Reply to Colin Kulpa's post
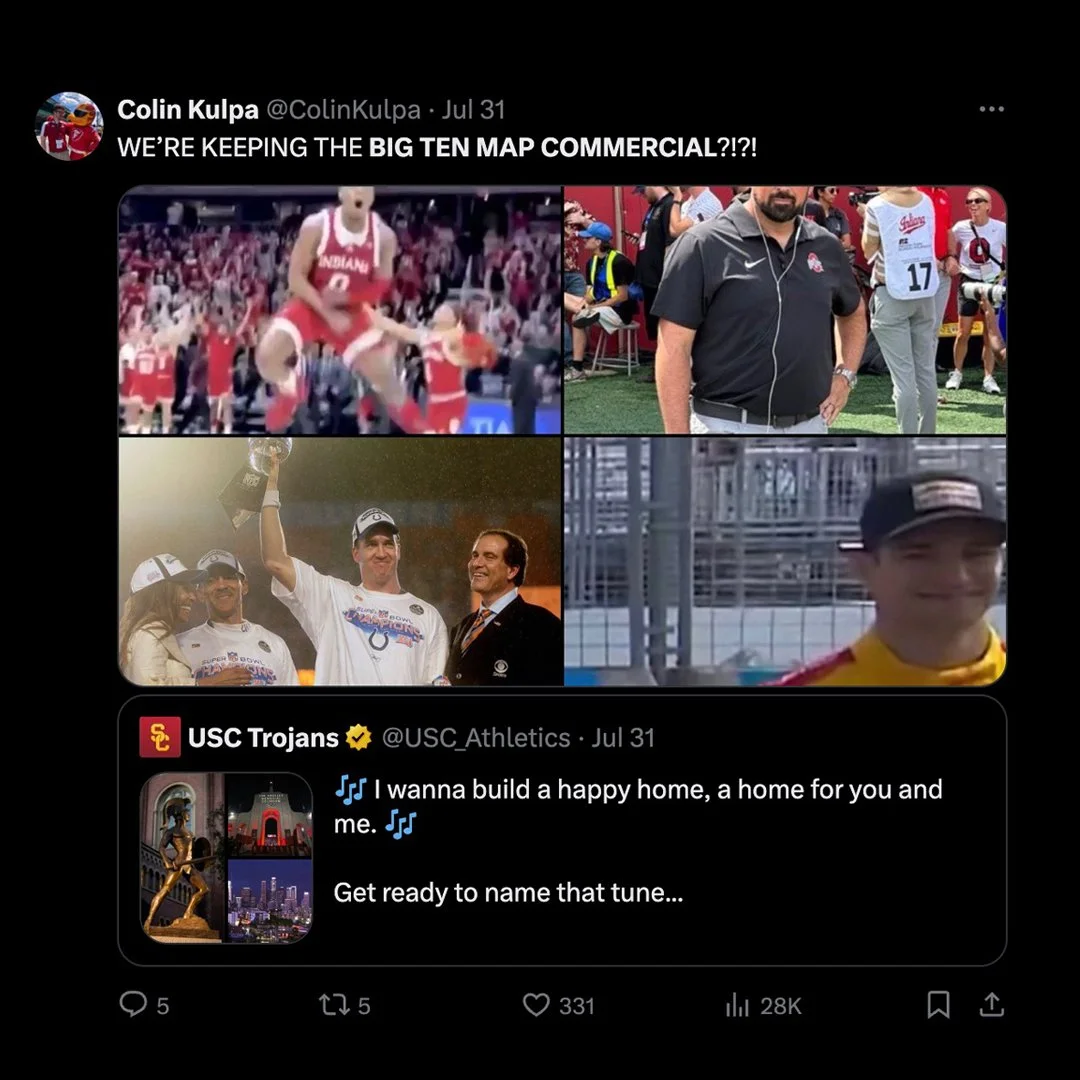Viewport: 1080px width, 1080px height. coord(133,1004)
